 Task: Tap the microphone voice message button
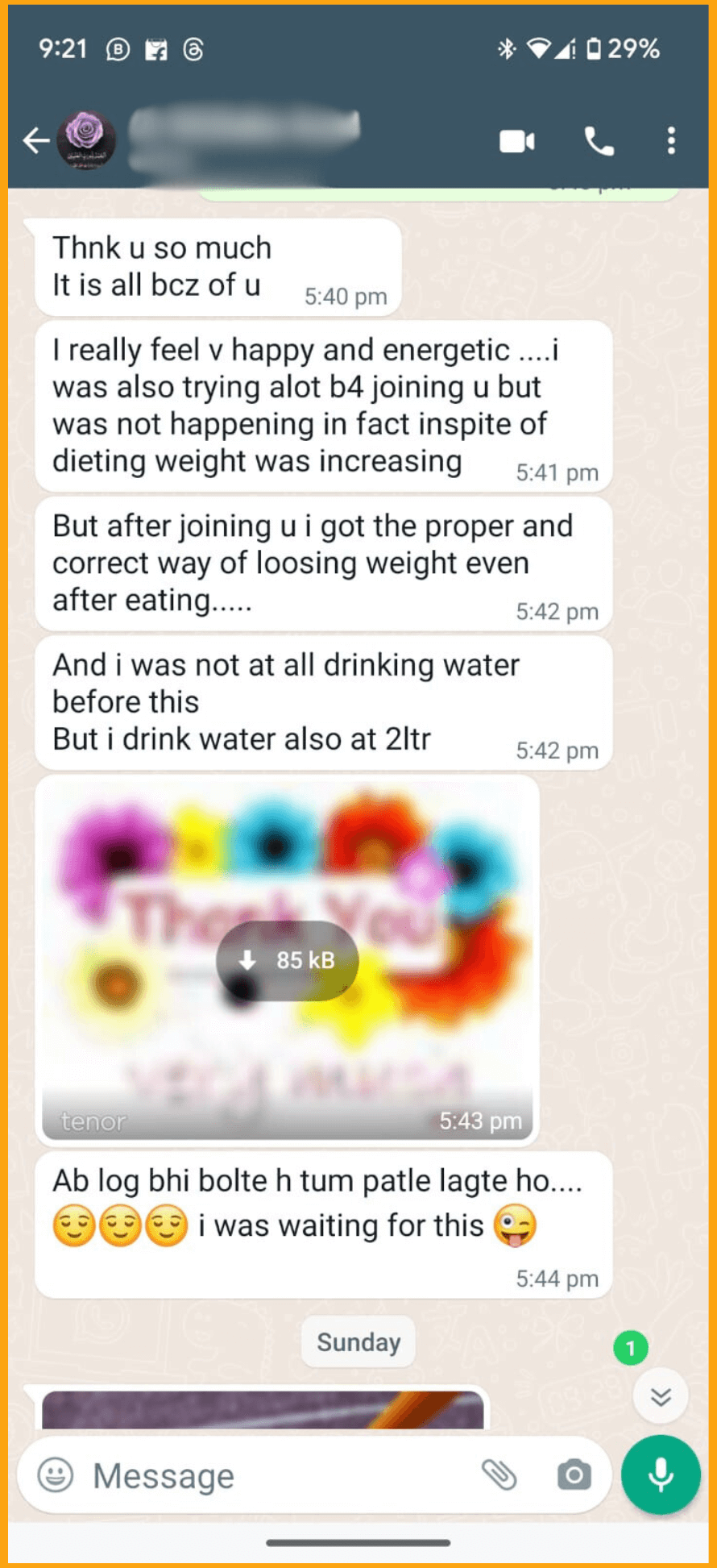click(x=661, y=1474)
